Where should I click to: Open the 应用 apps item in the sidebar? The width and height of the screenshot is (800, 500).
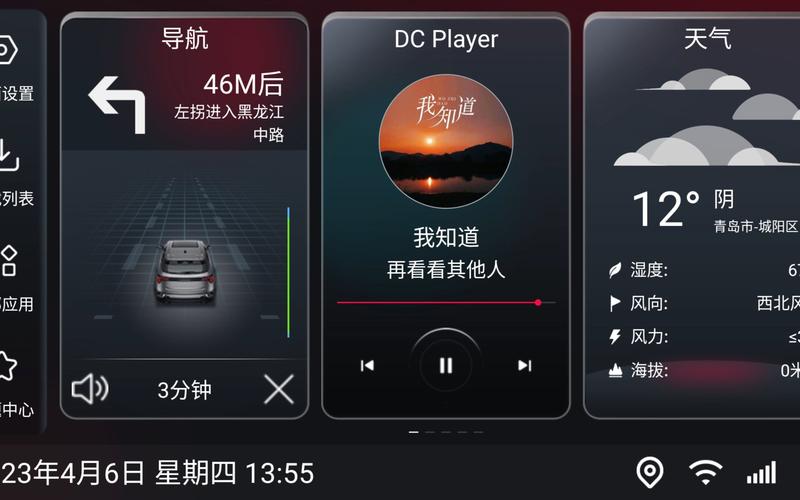(x=10, y=278)
